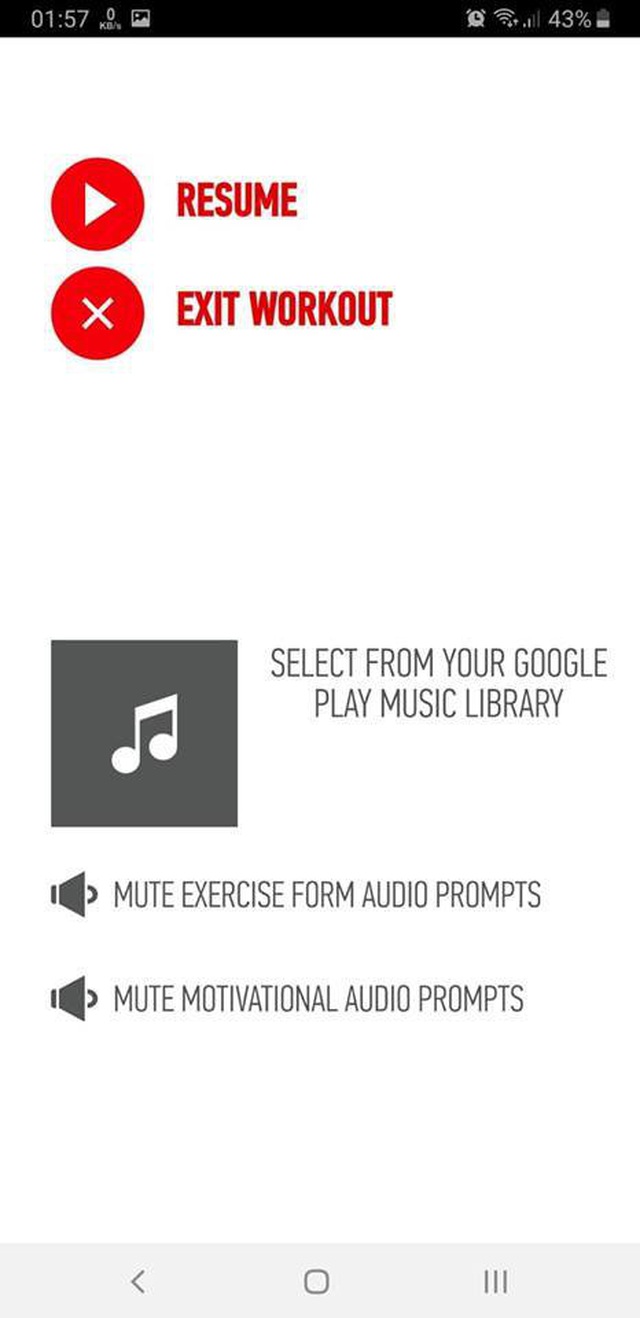Mute exercise form audio prompts

click(x=296, y=893)
